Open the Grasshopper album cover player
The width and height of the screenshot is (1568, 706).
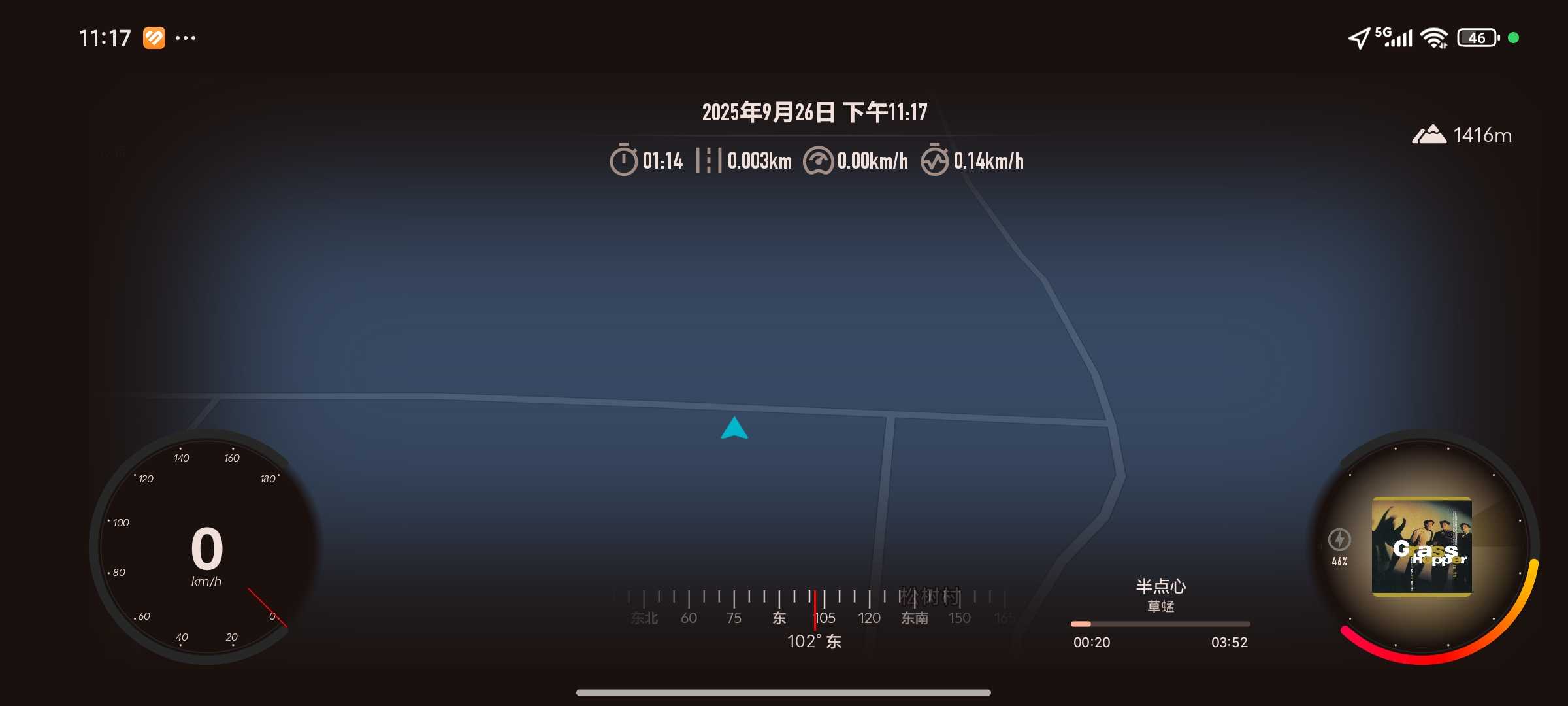[x=1422, y=546]
